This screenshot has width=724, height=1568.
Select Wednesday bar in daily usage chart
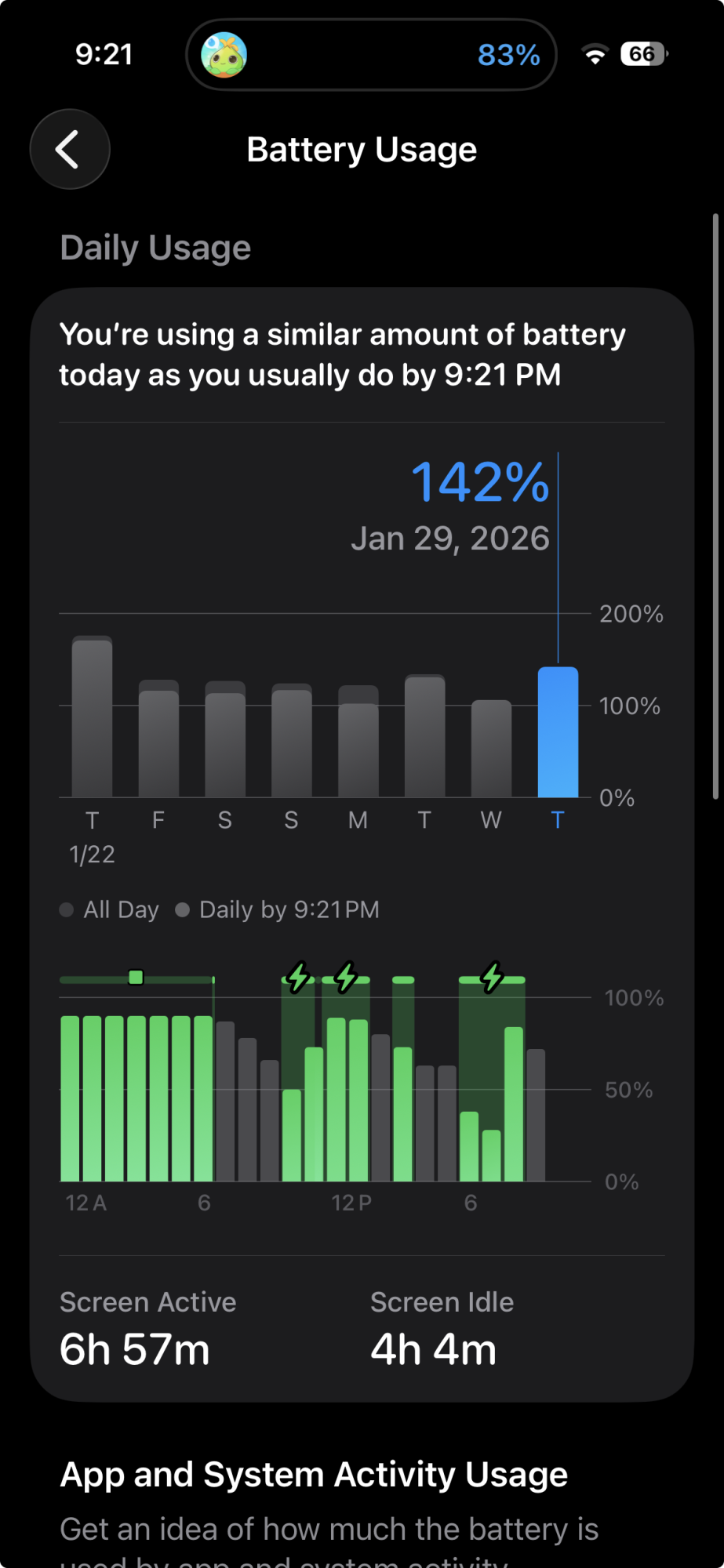pyautogui.click(x=491, y=749)
